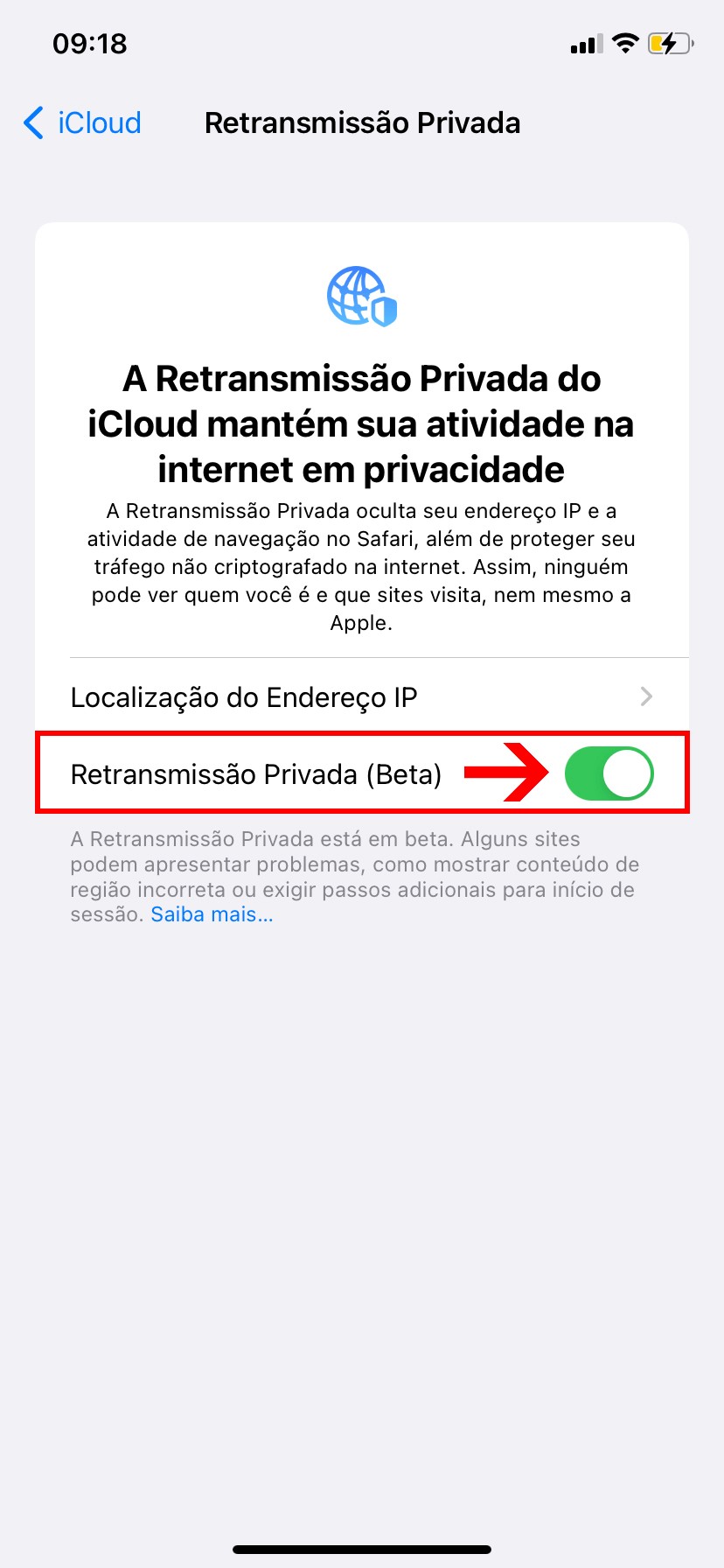
Task: Turn off Retransmissão Privada (Beta)
Action: tap(609, 774)
